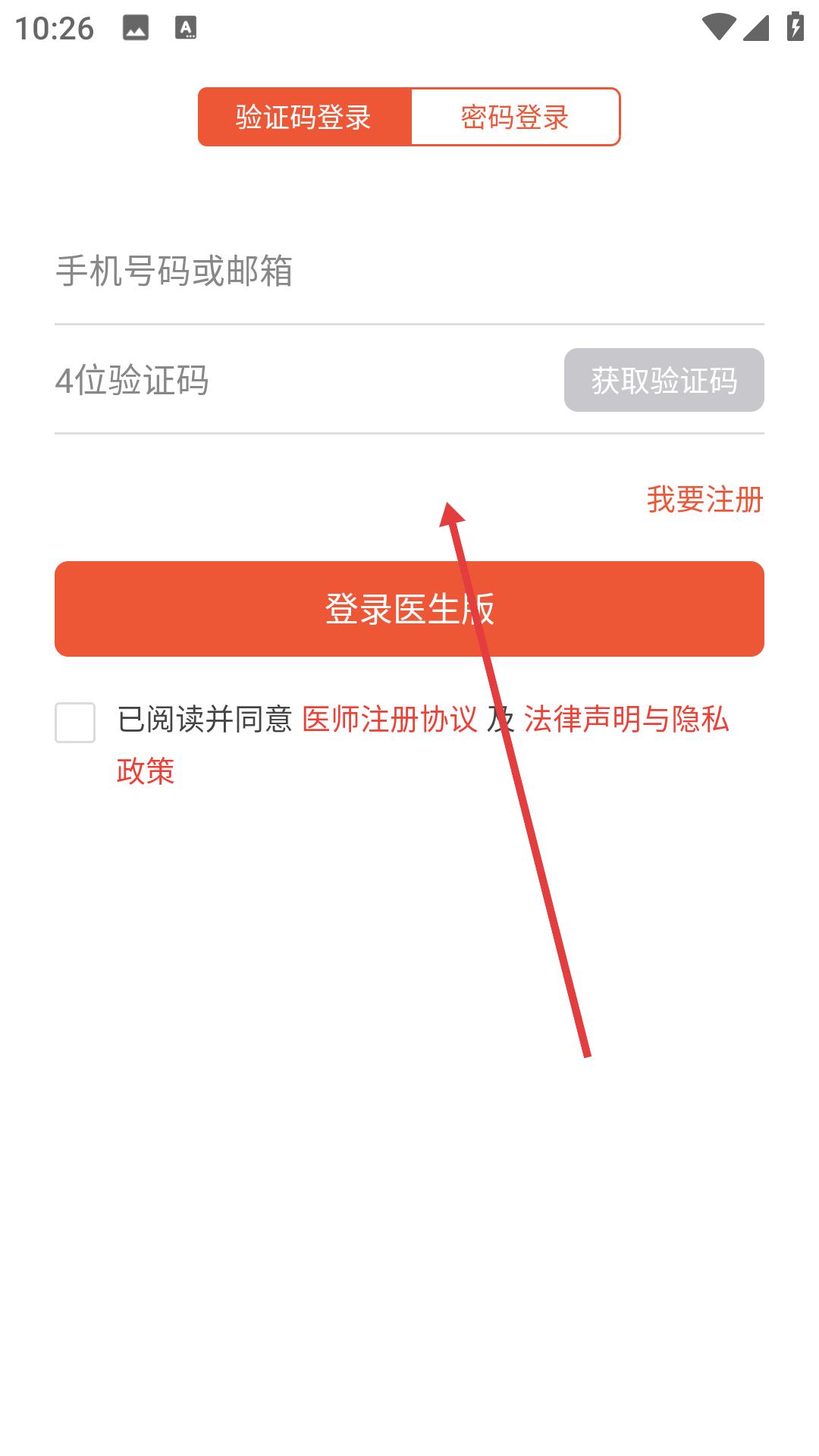Viewport: 819px width, 1456px height.
Task: Tap the 登录医生版 login button
Action: click(409, 609)
